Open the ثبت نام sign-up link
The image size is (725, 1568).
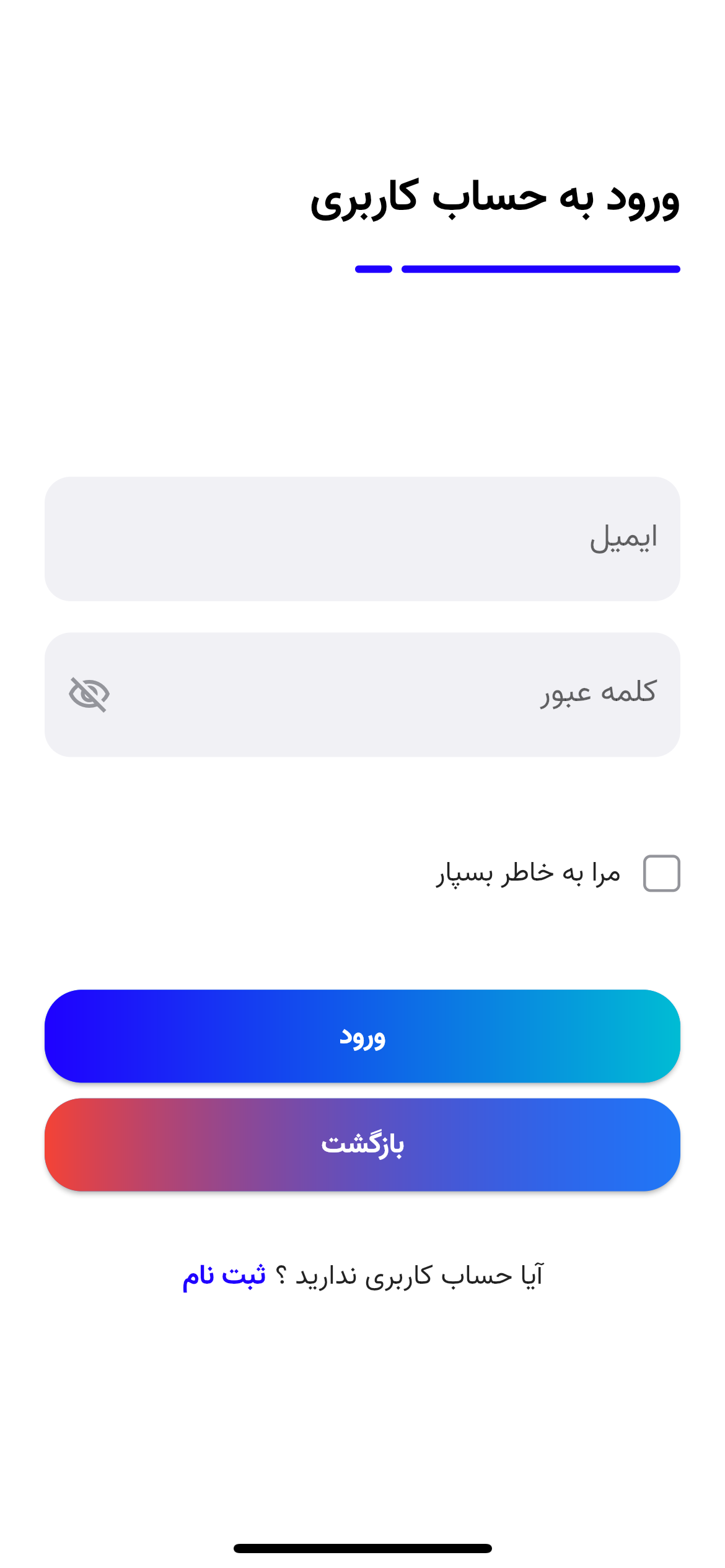pos(224,1276)
